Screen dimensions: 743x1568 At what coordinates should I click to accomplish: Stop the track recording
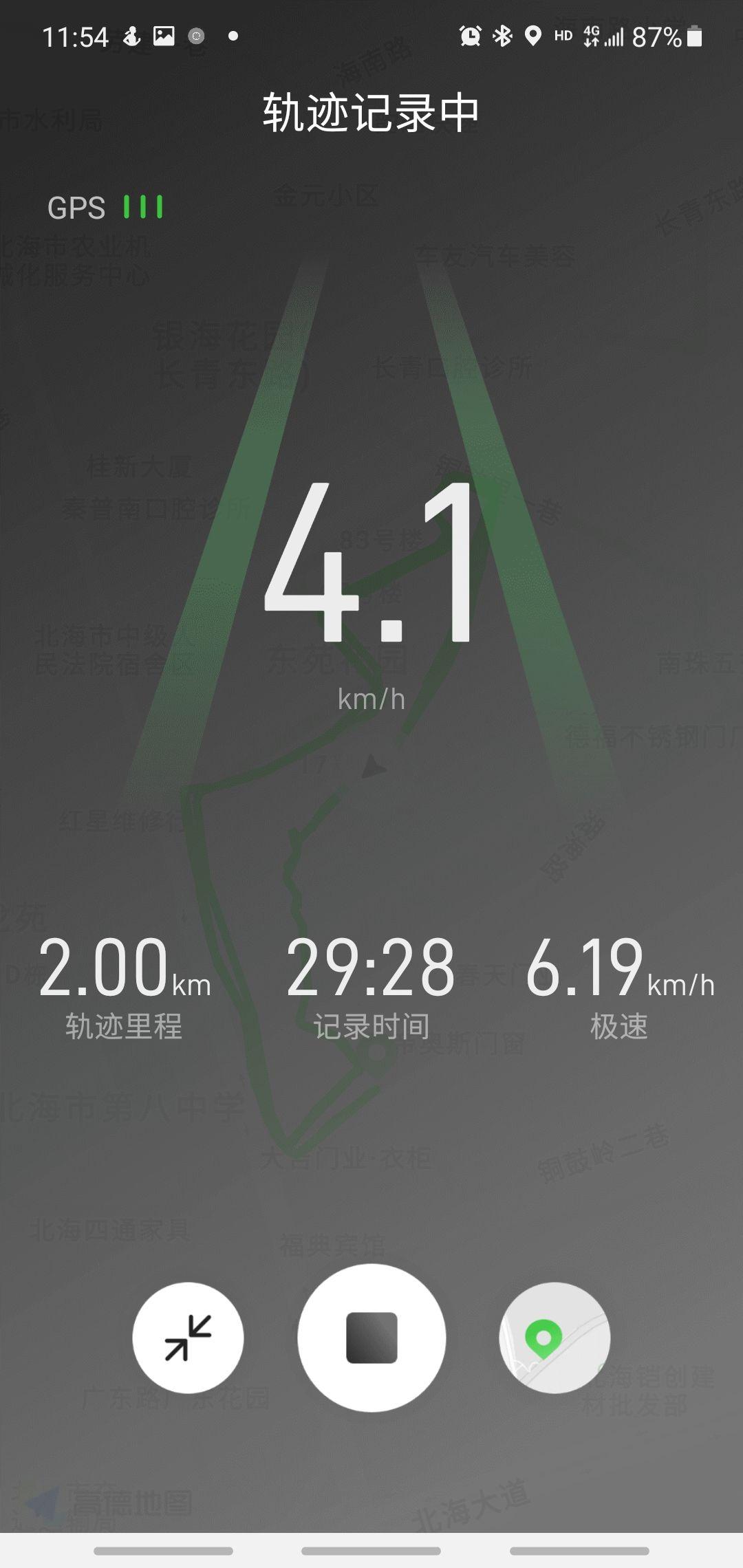[371, 1338]
